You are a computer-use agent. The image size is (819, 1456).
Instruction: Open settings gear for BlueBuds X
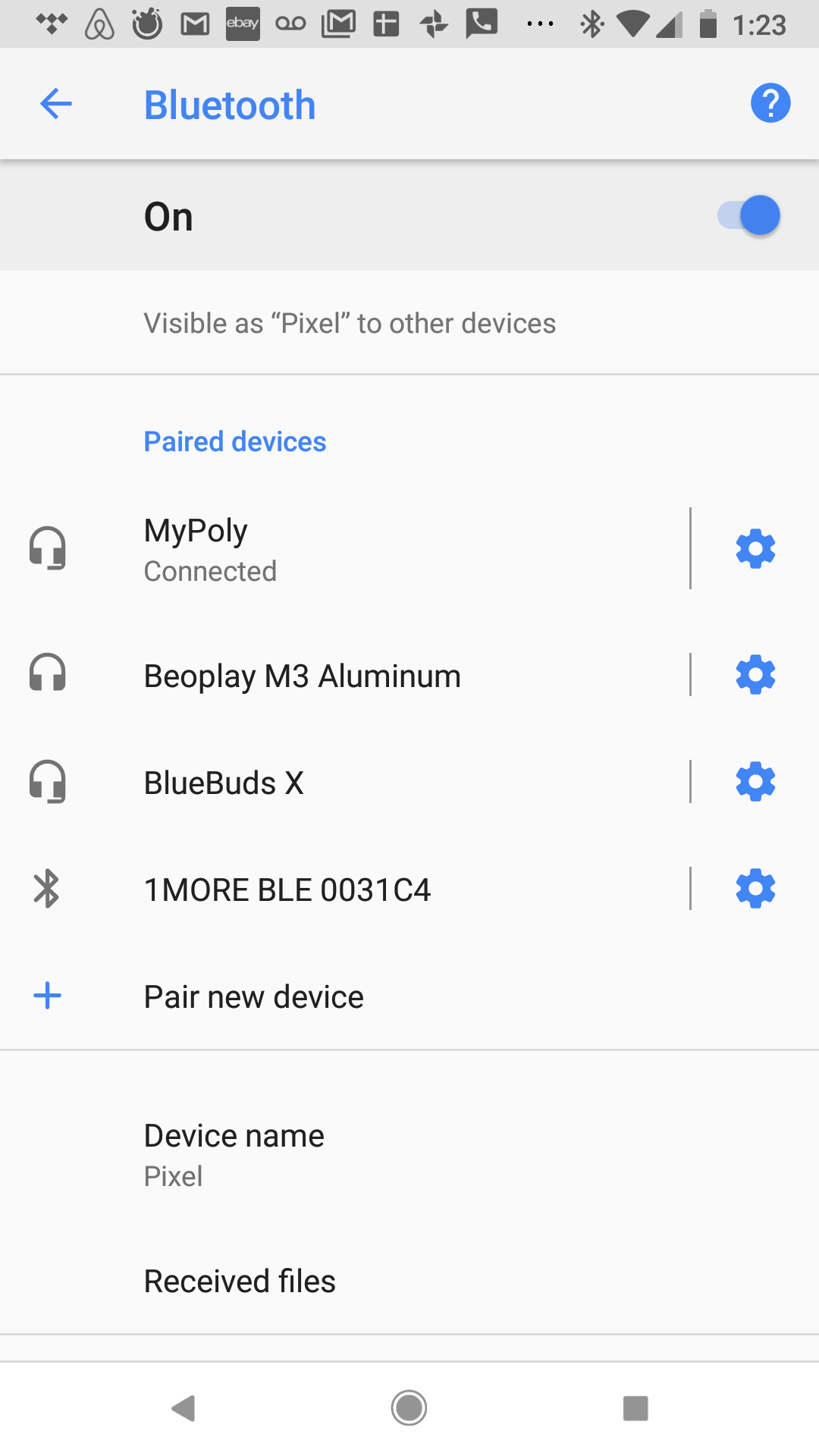[755, 782]
